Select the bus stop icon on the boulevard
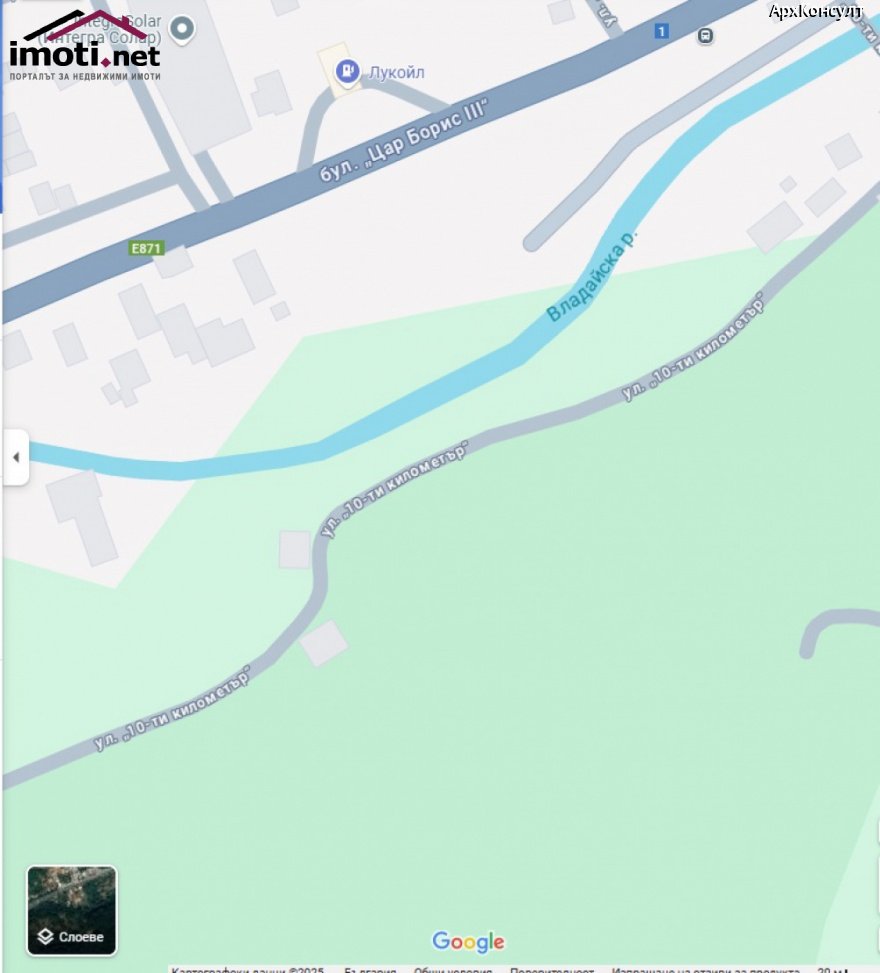 pos(706,36)
